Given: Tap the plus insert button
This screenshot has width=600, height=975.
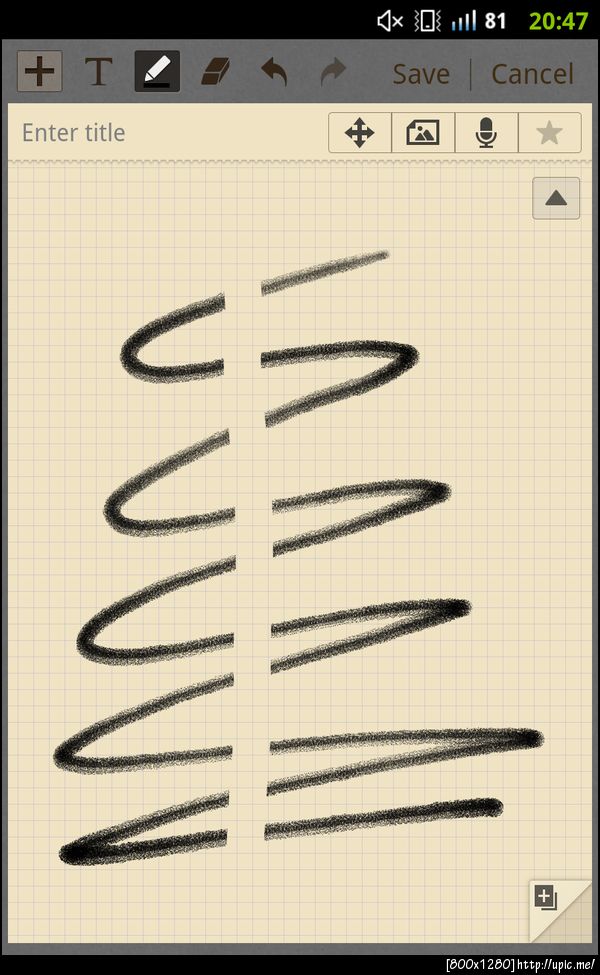Looking at the screenshot, I should click(x=39, y=71).
